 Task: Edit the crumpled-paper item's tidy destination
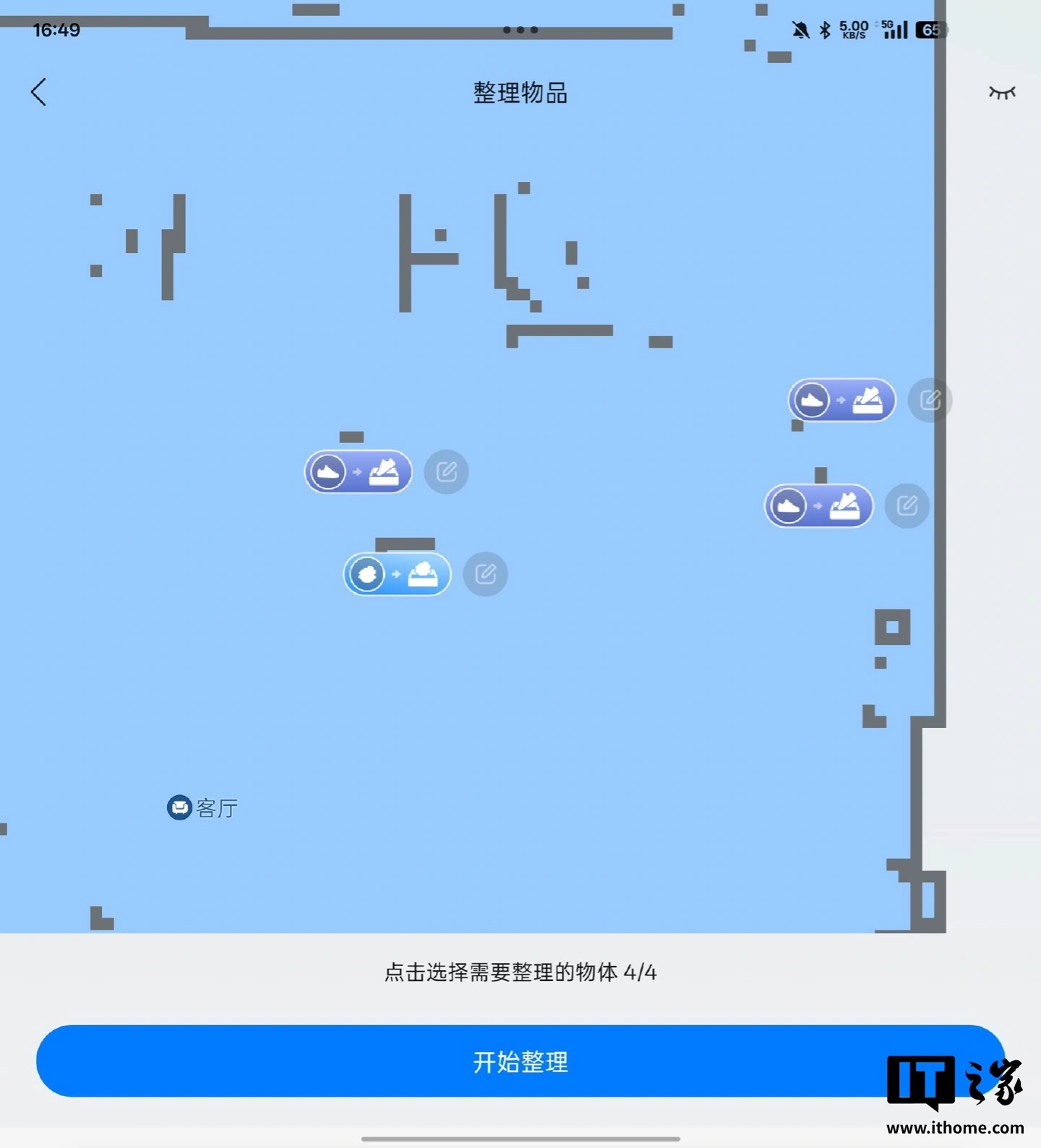pos(485,575)
